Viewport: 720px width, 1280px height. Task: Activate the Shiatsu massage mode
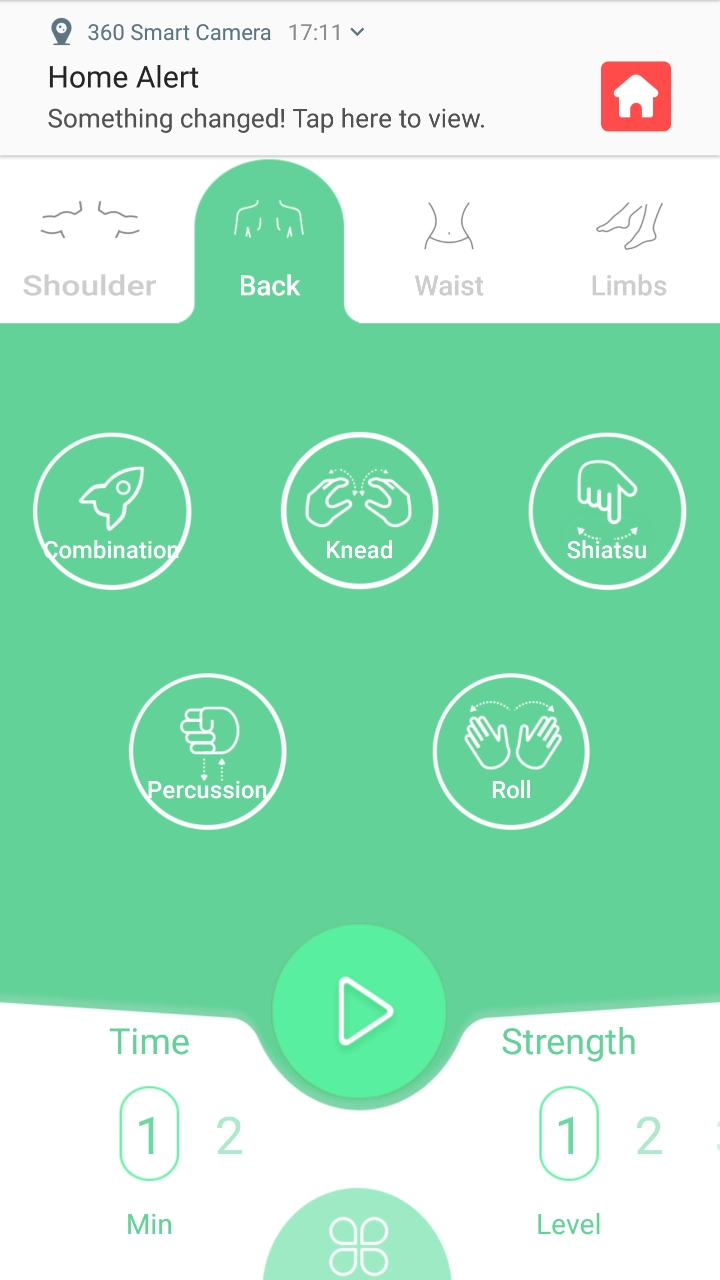coord(606,510)
